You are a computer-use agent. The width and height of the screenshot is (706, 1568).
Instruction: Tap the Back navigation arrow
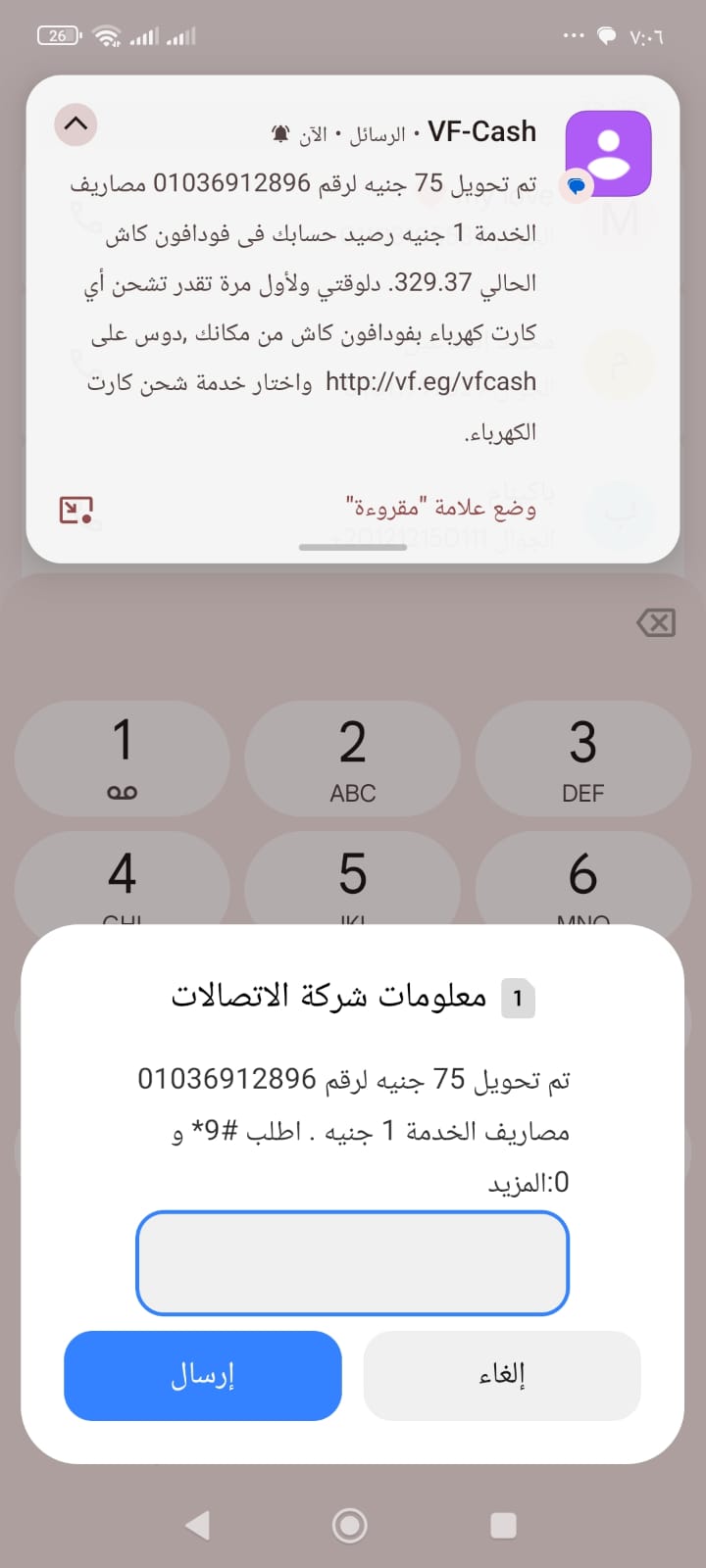199,1525
